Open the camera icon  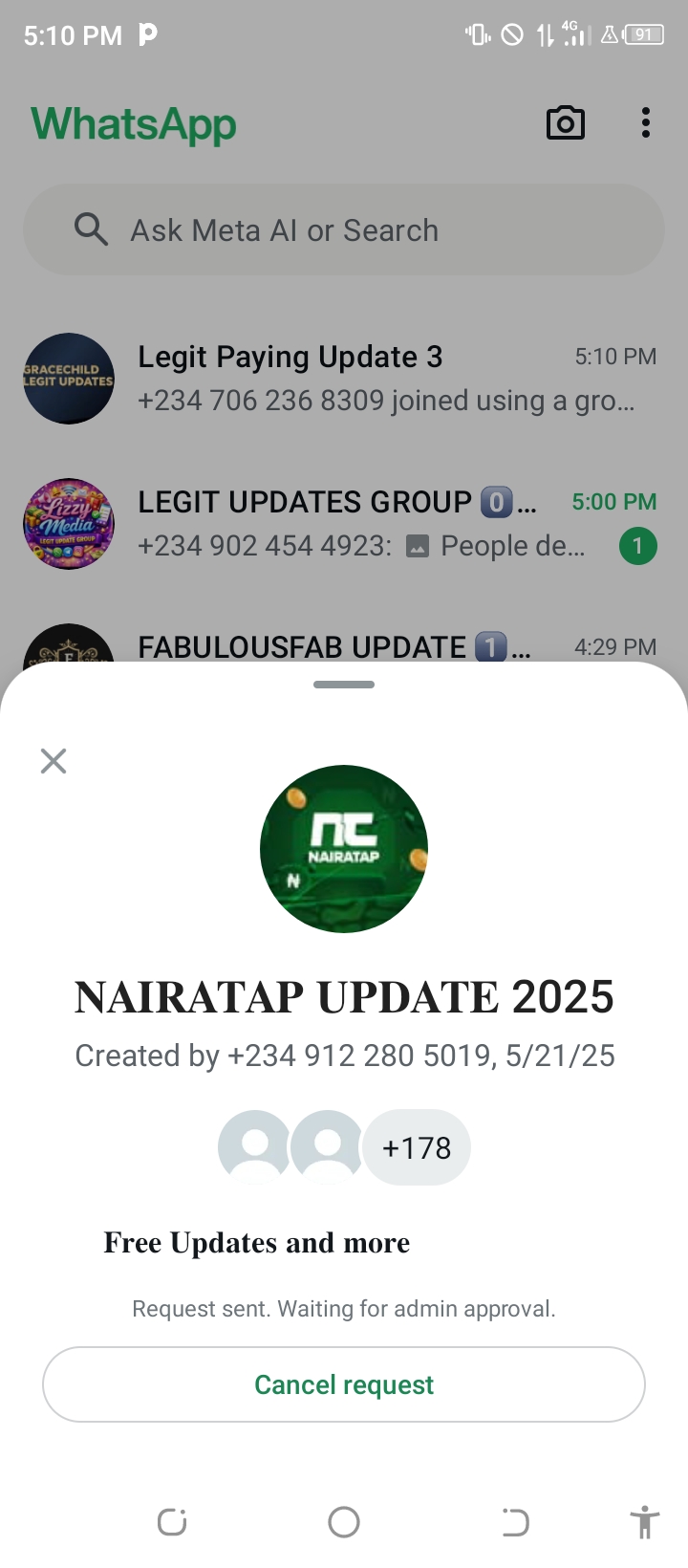[x=566, y=123]
